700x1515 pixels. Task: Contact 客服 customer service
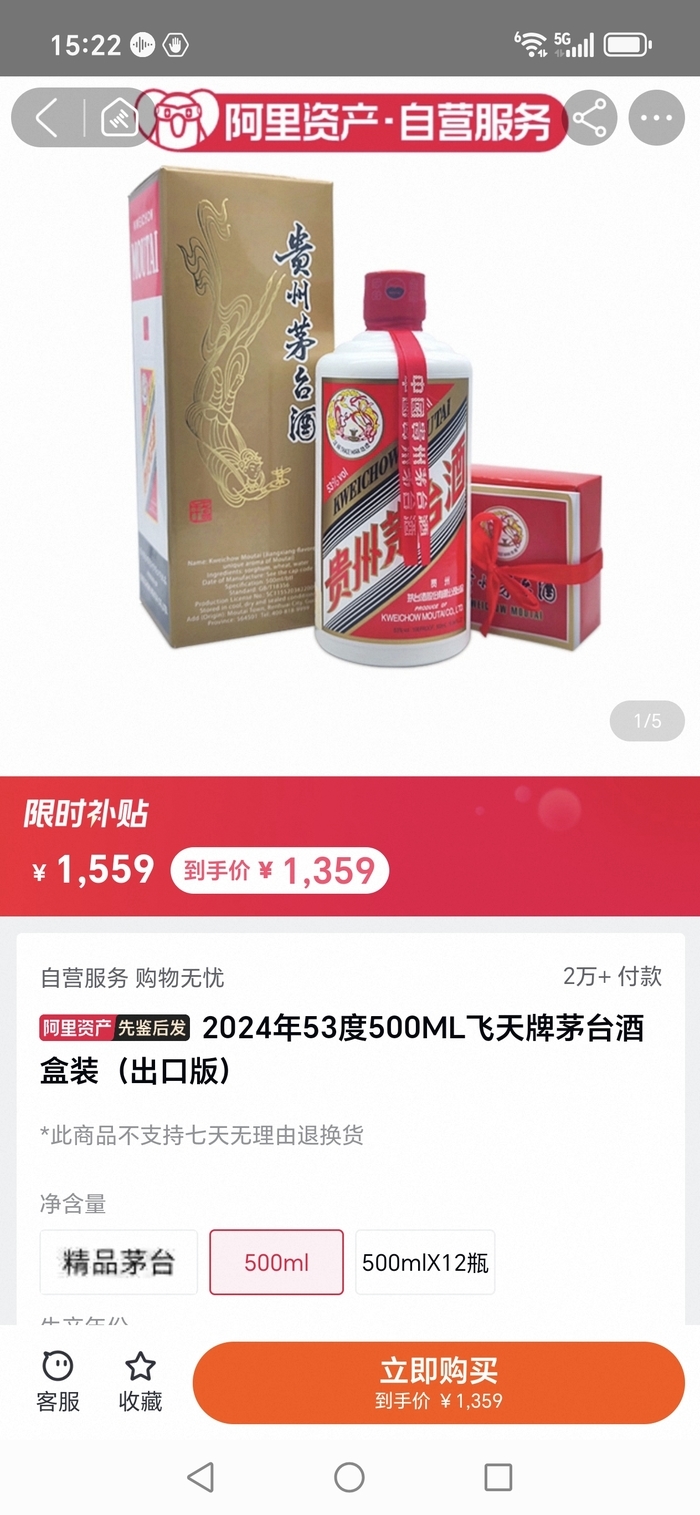click(x=58, y=1382)
